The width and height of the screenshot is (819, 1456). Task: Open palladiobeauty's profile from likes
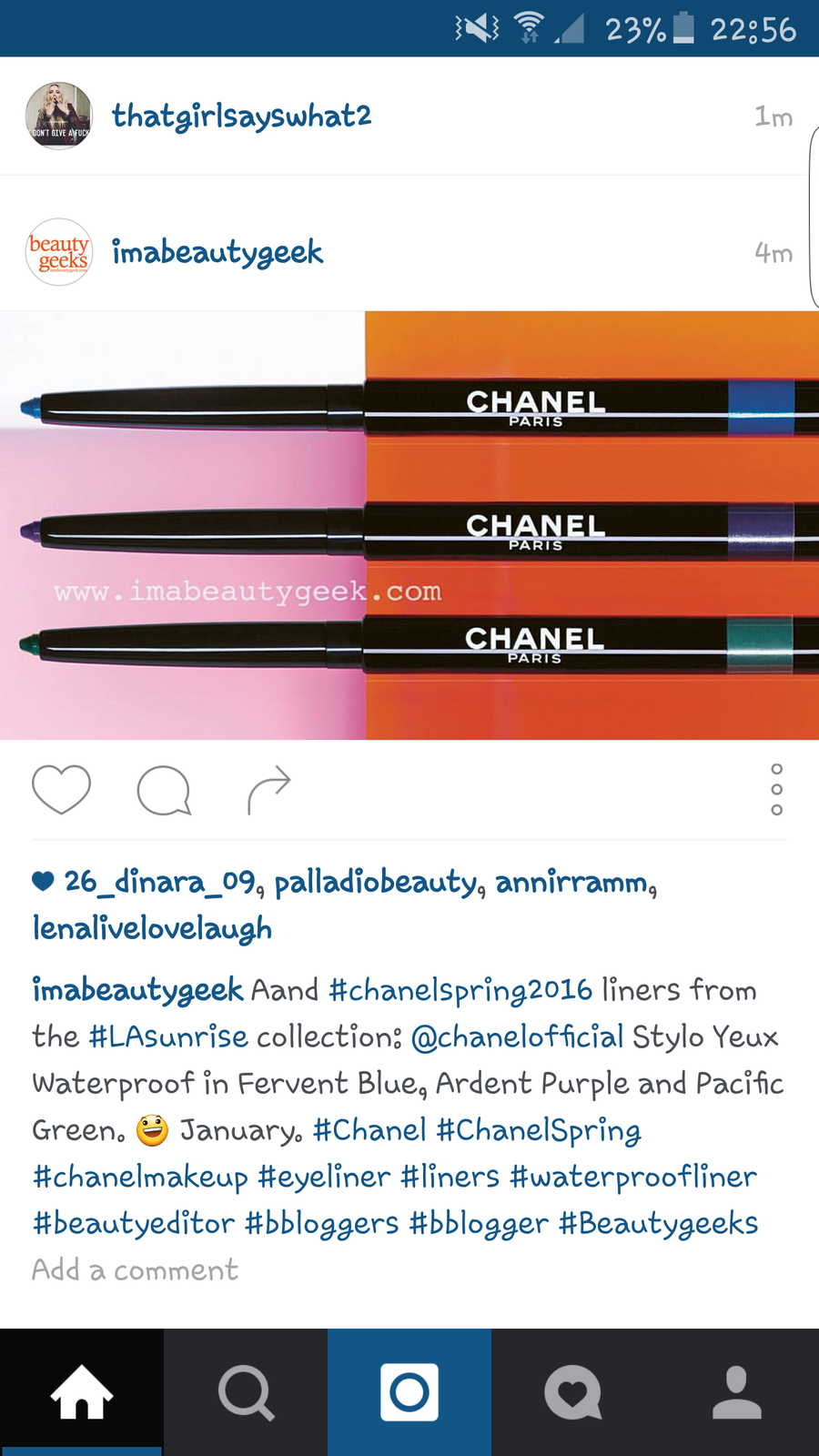[377, 882]
